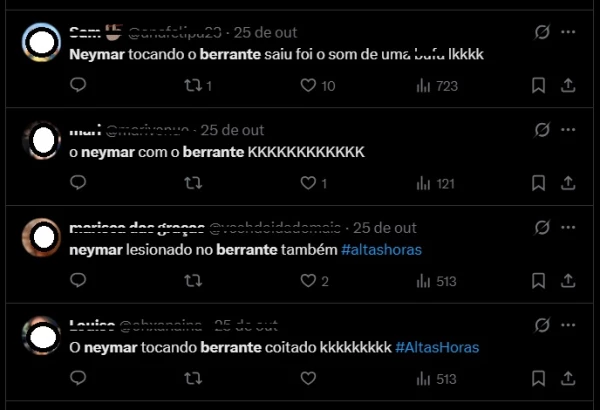Open more options on the first tweet
The image size is (600, 410).
click(x=569, y=33)
